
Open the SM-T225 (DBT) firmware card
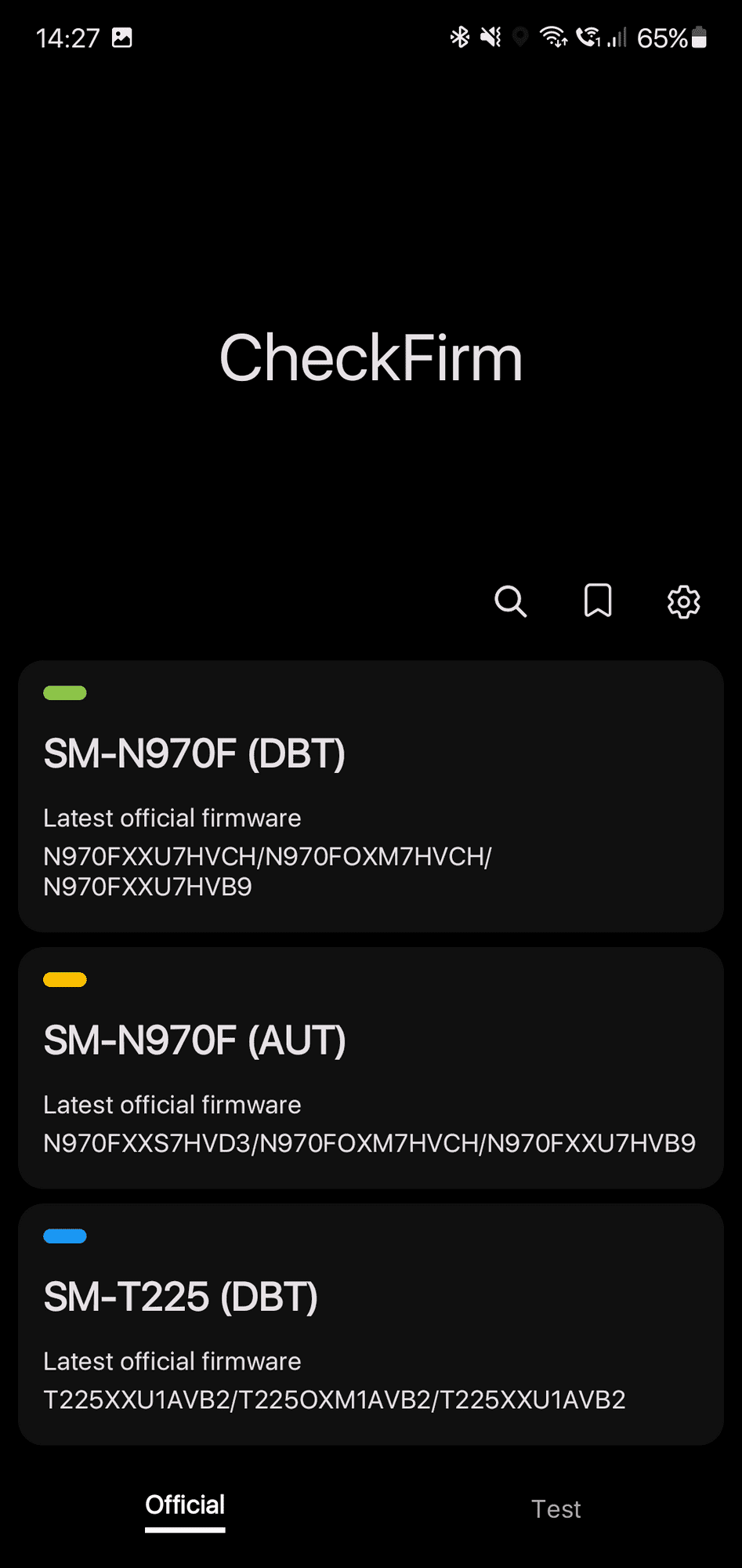tap(371, 1324)
